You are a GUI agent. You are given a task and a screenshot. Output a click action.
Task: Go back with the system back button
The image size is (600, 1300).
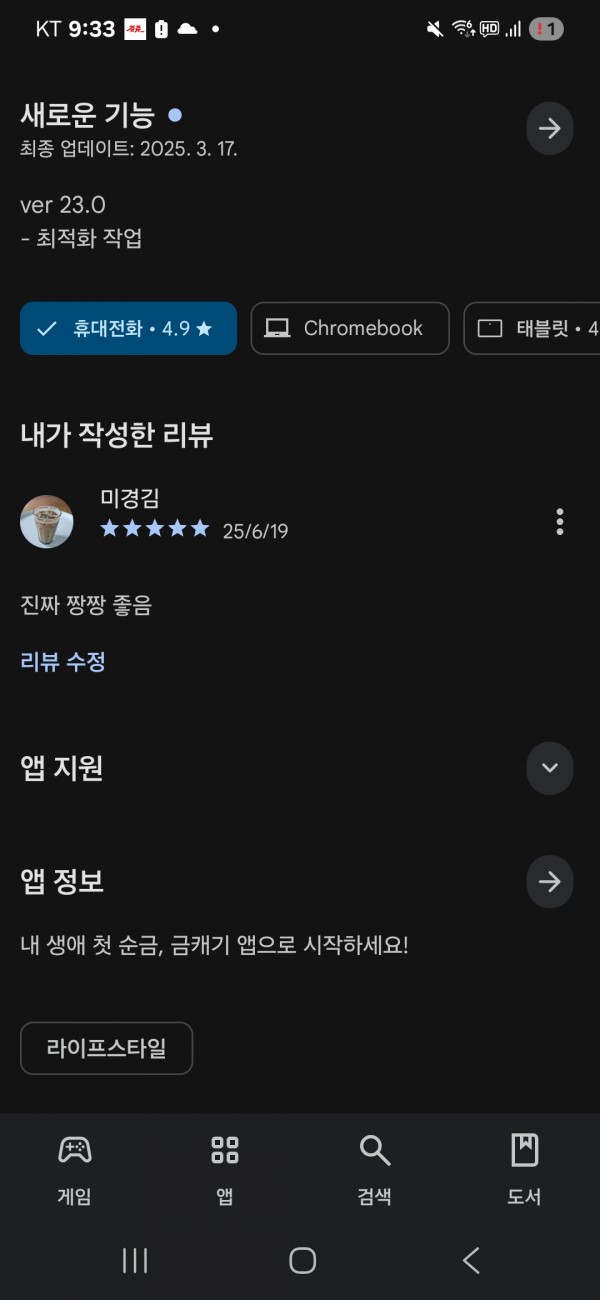click(471, 1260)
